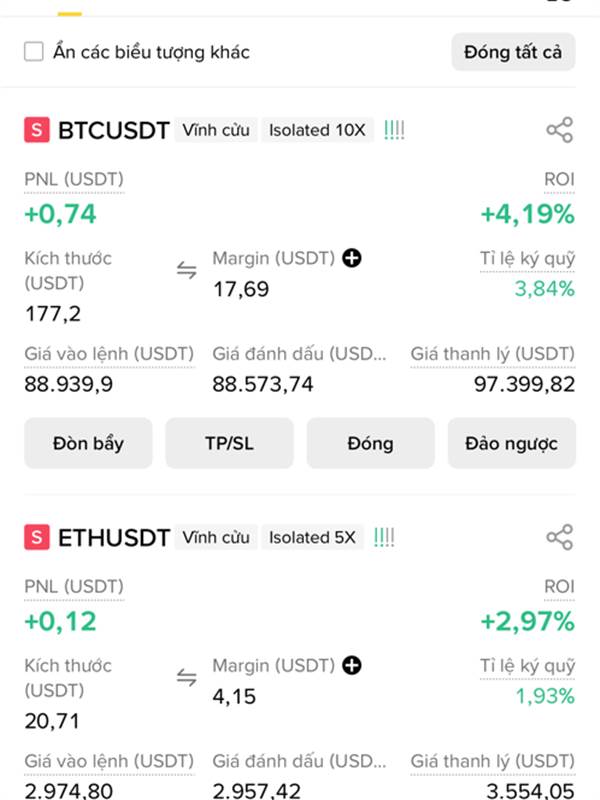Add margin to the BTCUSDT position
600x800 pixels.
pos(352,258)
